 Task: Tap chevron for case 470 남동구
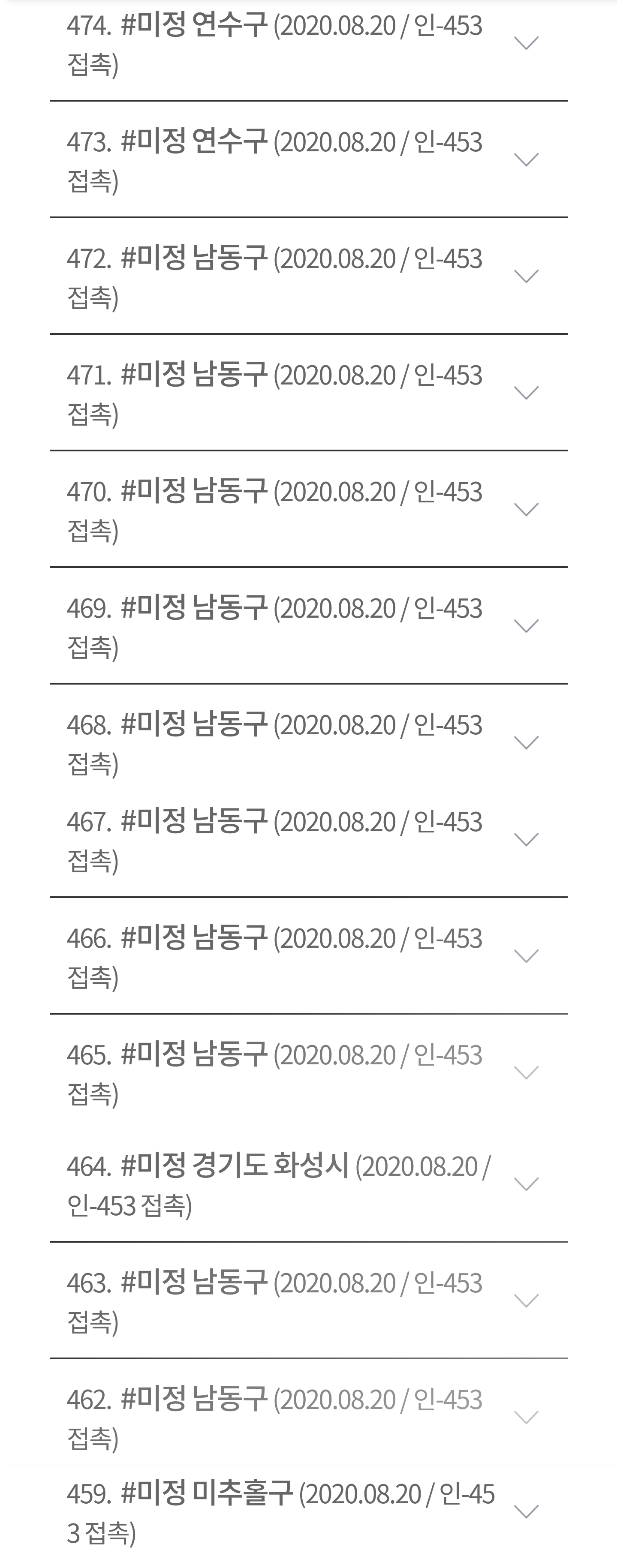(526, 510)
